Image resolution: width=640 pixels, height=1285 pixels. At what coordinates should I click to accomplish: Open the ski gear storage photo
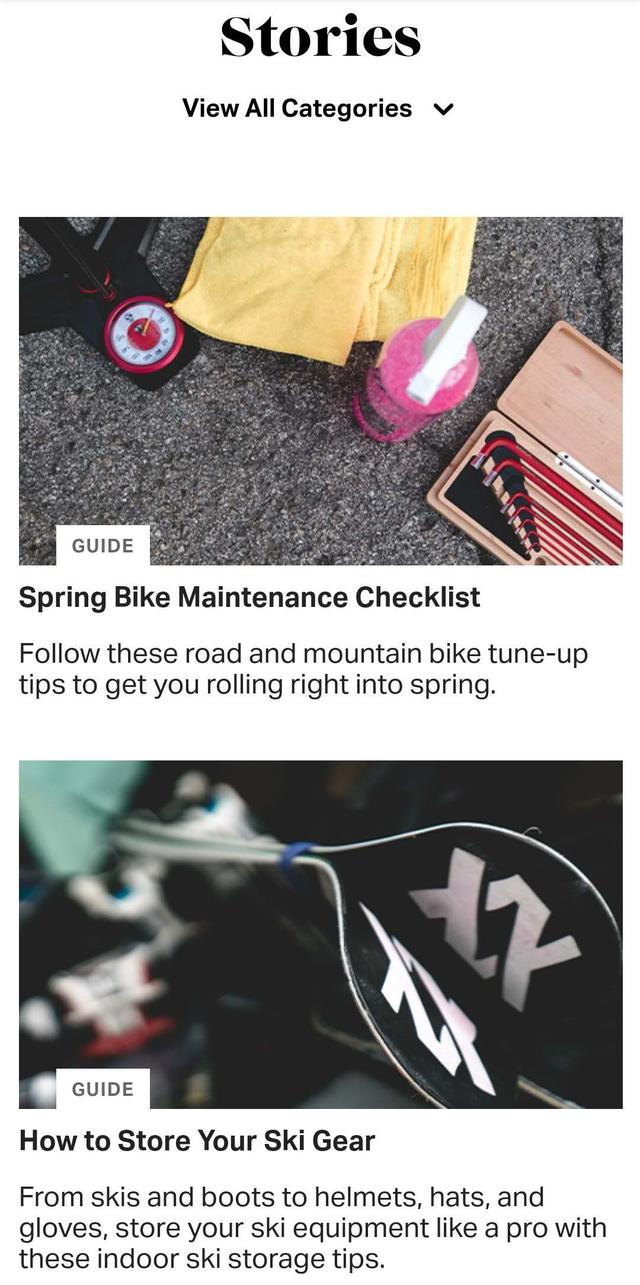click(x=320, y=934)
